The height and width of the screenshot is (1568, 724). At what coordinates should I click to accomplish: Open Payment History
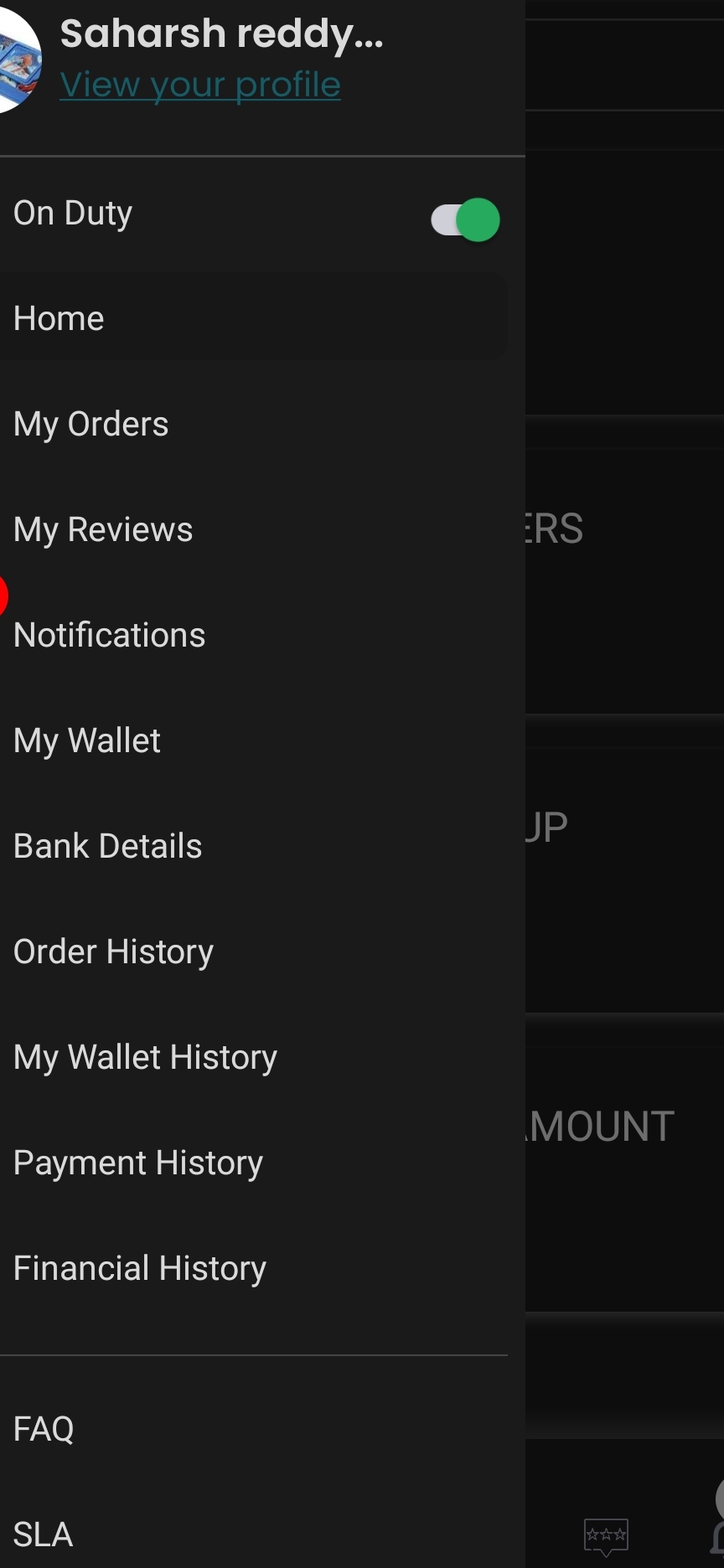pyautogui.click(x=253, y=1163)
